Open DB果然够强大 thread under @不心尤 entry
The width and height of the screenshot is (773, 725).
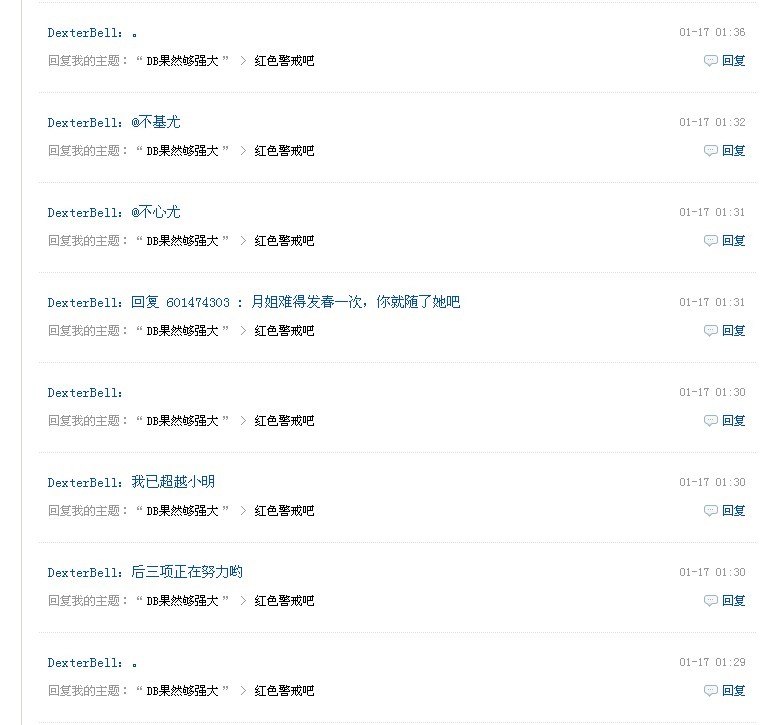[182, 241]
